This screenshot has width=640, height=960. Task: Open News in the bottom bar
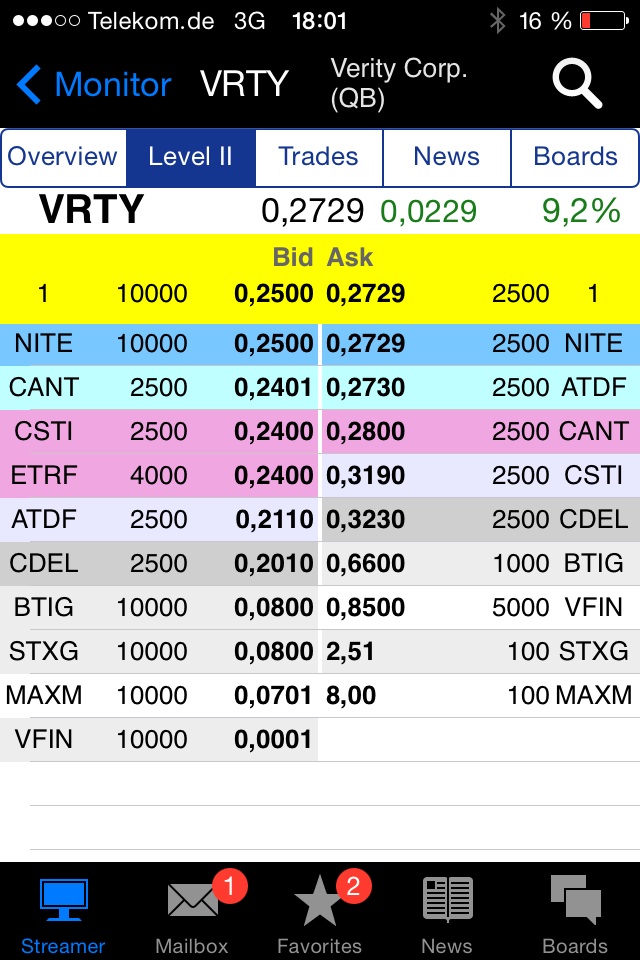click(447, 915)
